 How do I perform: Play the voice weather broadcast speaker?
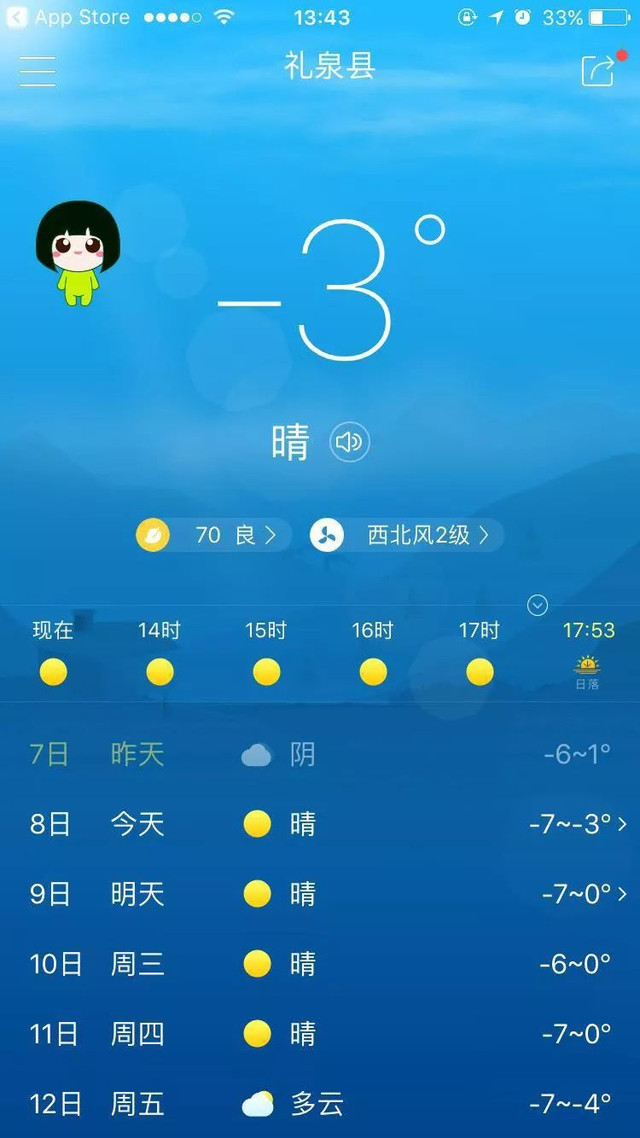click(350, 442)
